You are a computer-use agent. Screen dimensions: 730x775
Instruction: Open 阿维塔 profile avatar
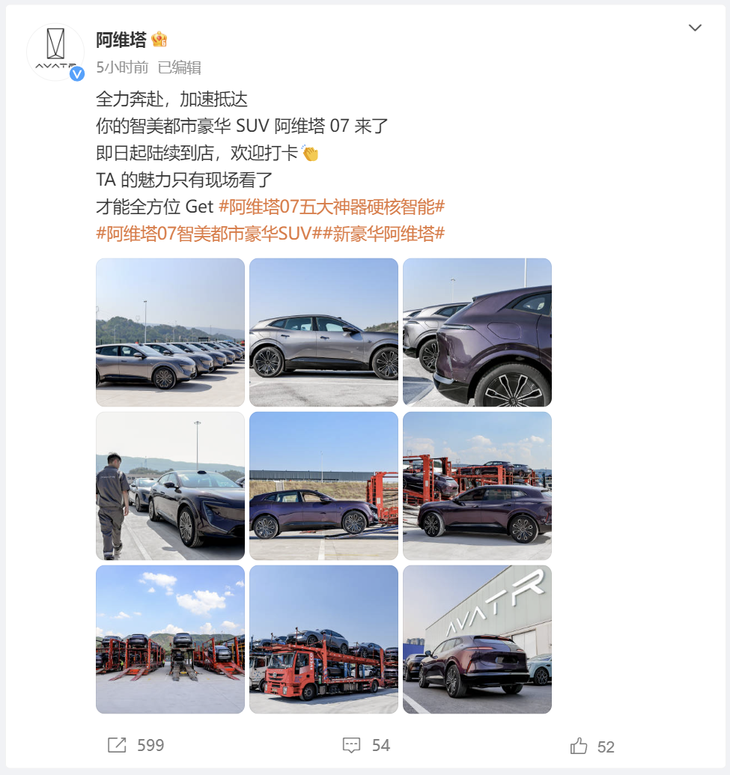(x=55, y=52)
